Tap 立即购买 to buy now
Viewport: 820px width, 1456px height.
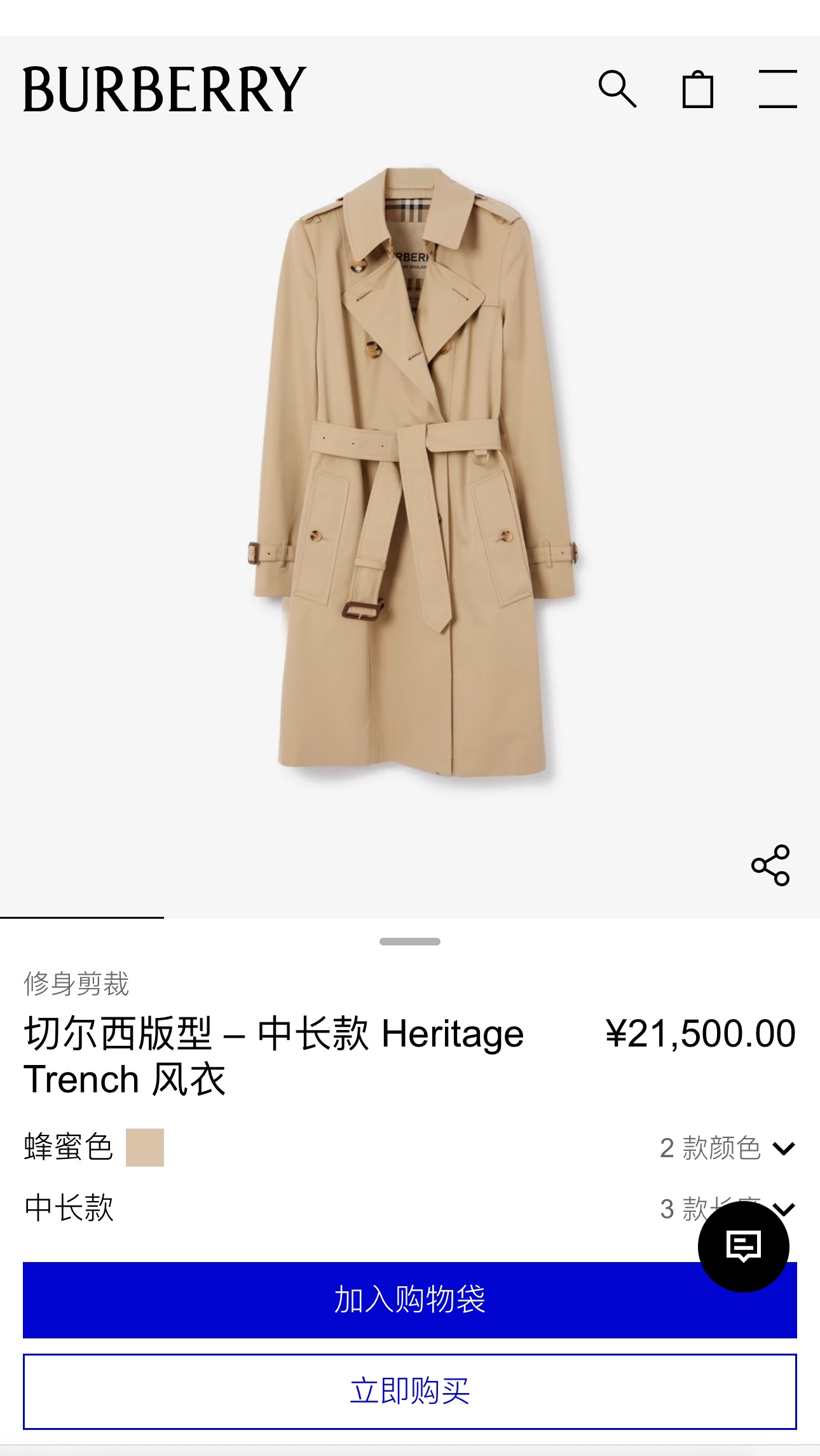[410, 1391]
